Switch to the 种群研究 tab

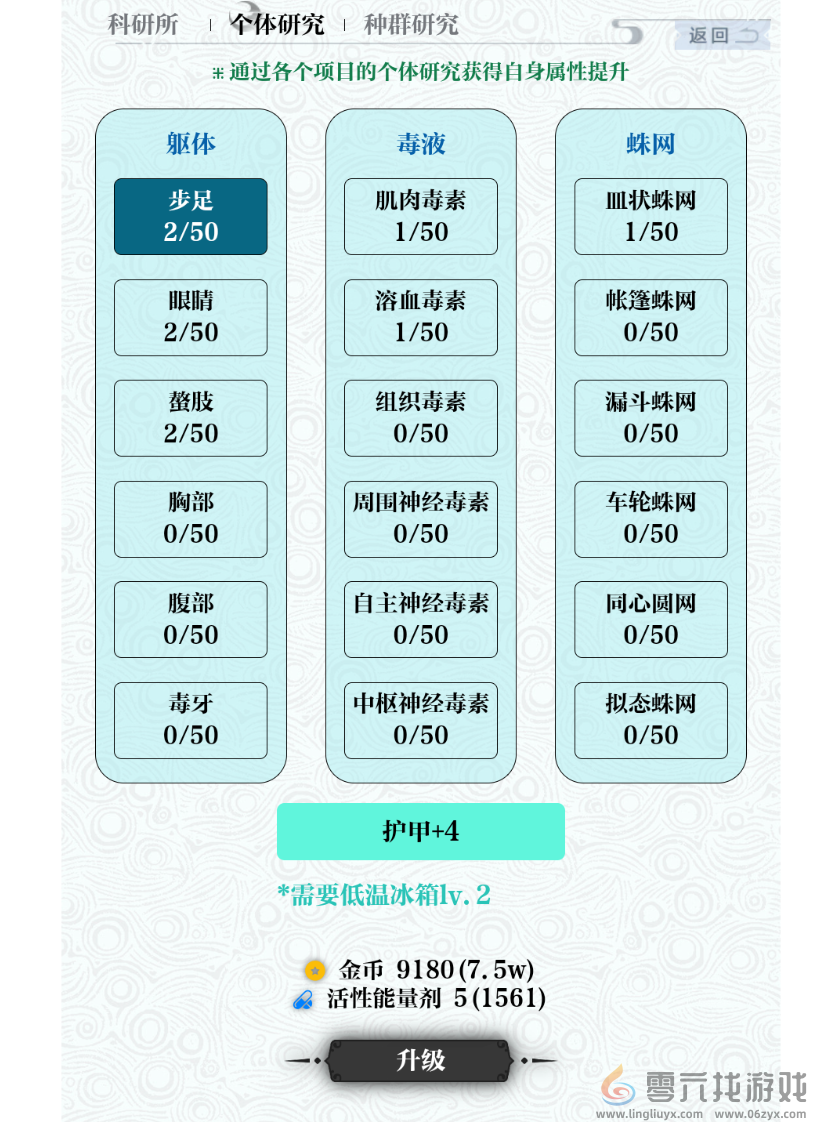pyautogui.click(x=411, y=24)
